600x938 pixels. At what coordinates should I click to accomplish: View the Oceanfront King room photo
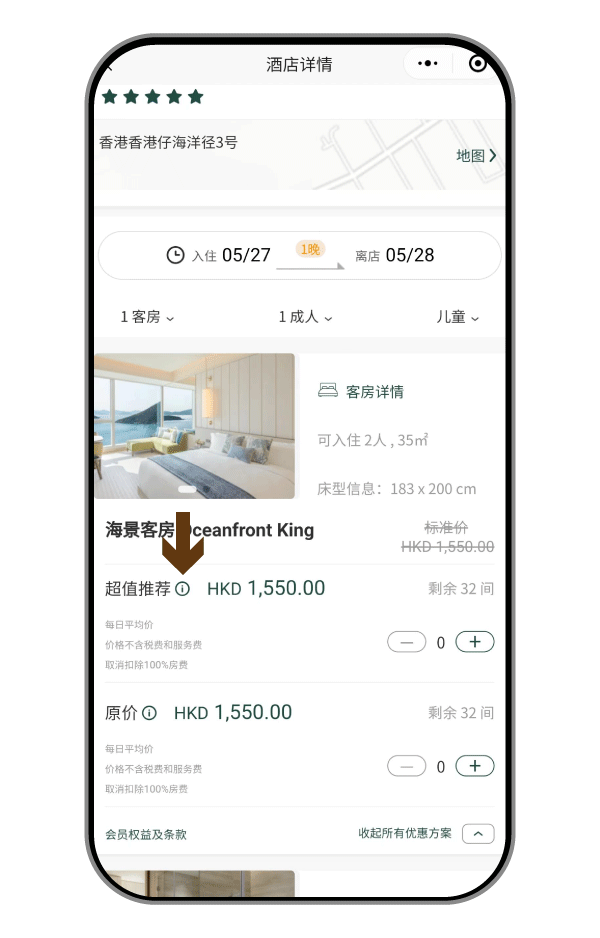(195, 425)
